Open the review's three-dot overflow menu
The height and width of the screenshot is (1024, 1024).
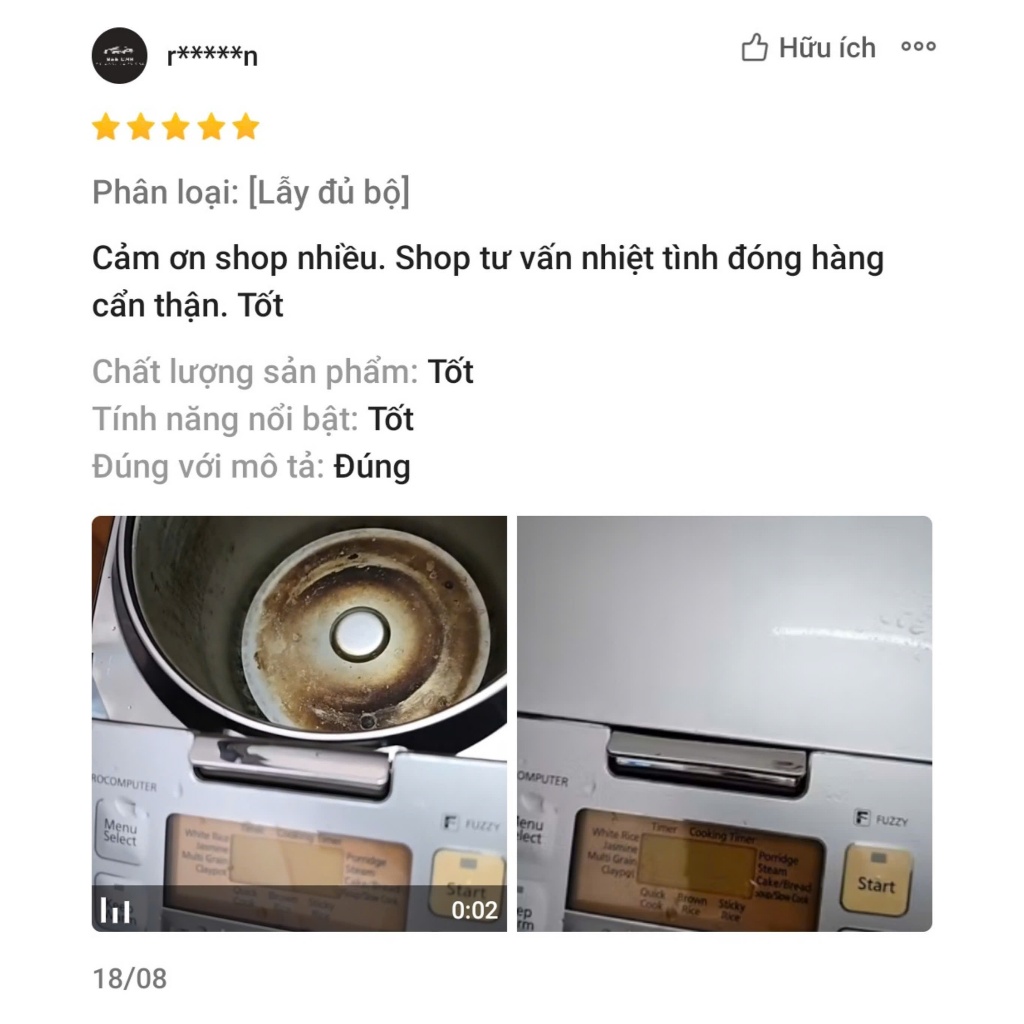[x=918, y=46]
